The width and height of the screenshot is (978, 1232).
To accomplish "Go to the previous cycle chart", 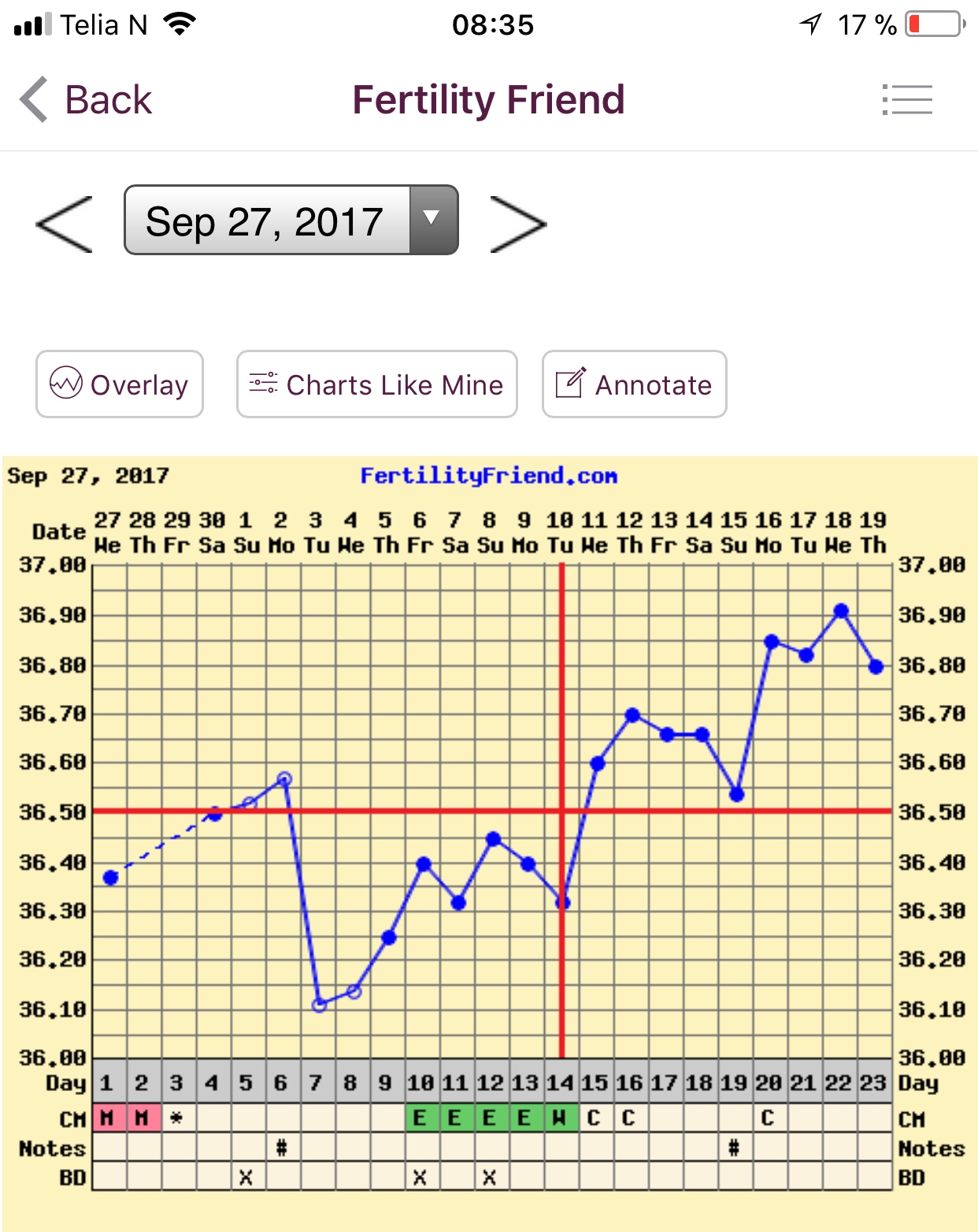I will [x=65, y=224].
